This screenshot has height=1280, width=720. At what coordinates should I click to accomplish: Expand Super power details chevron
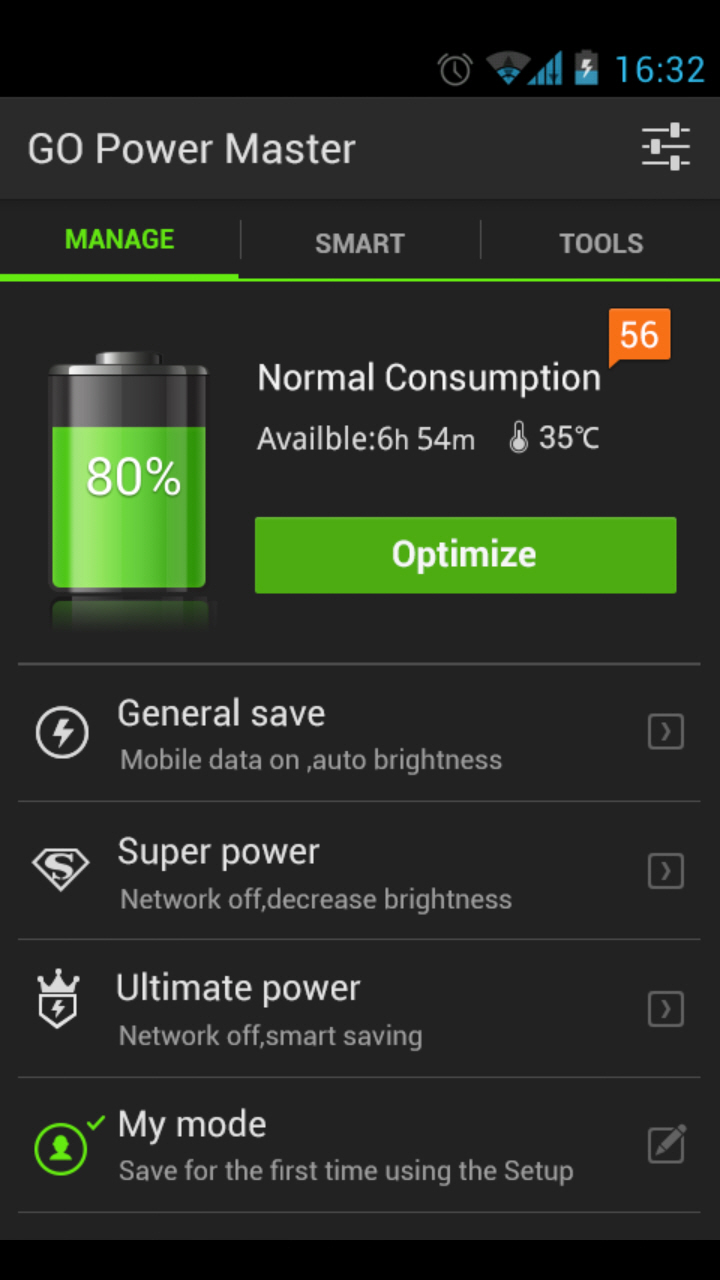666,871
